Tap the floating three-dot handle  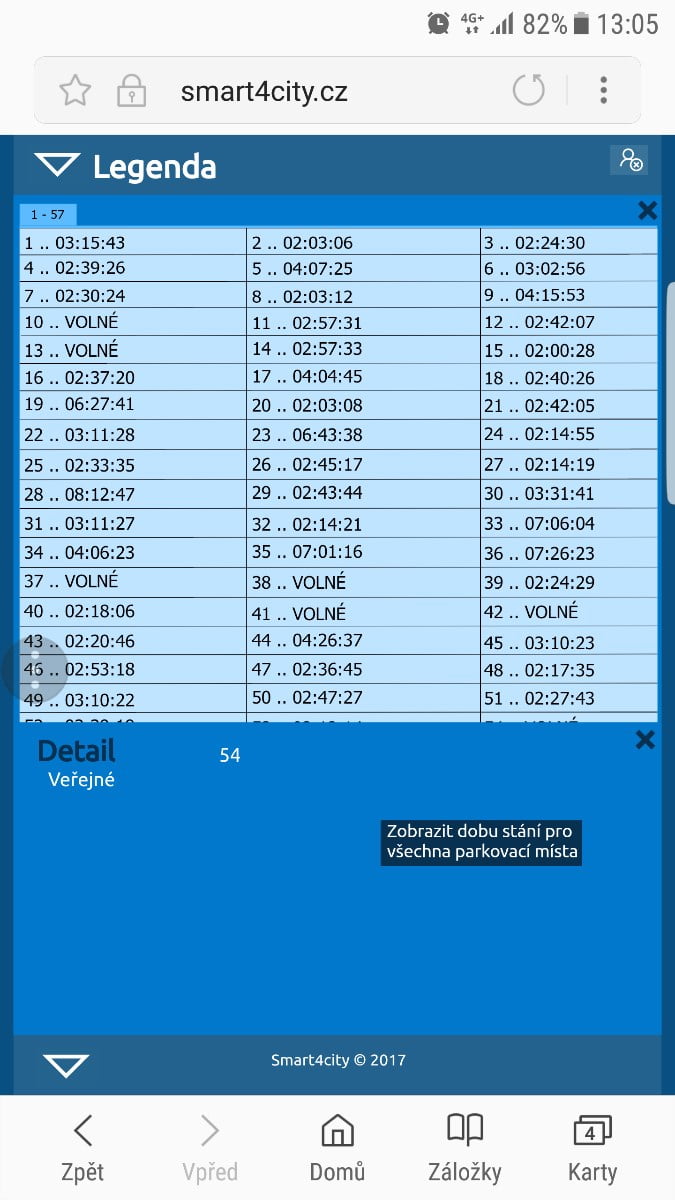click(x=35, y=669)
